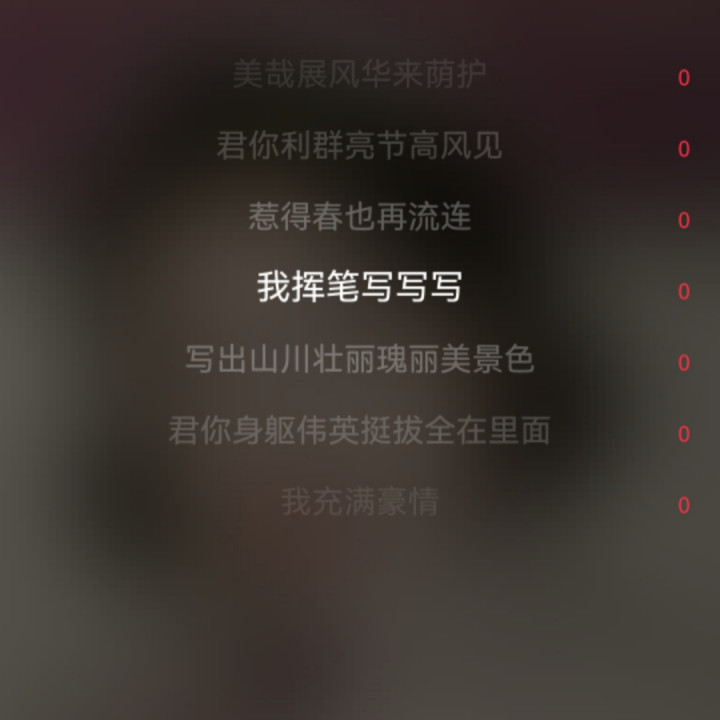Jump to lyric 君你身躯伟英挺拔全在里面
Screen dimensions: 720x720
[x=359, y=431]
